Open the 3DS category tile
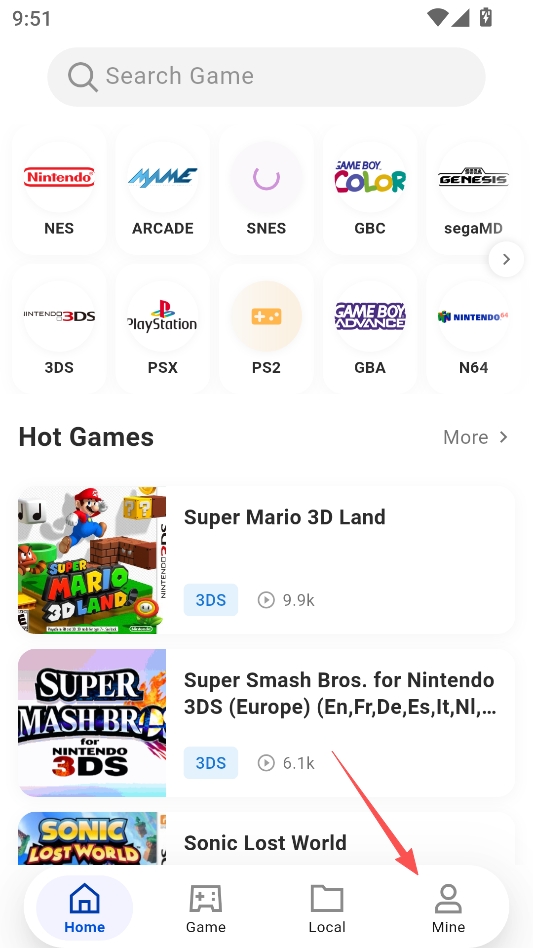This screenshot has width=533, height=948. coord(59,329)
